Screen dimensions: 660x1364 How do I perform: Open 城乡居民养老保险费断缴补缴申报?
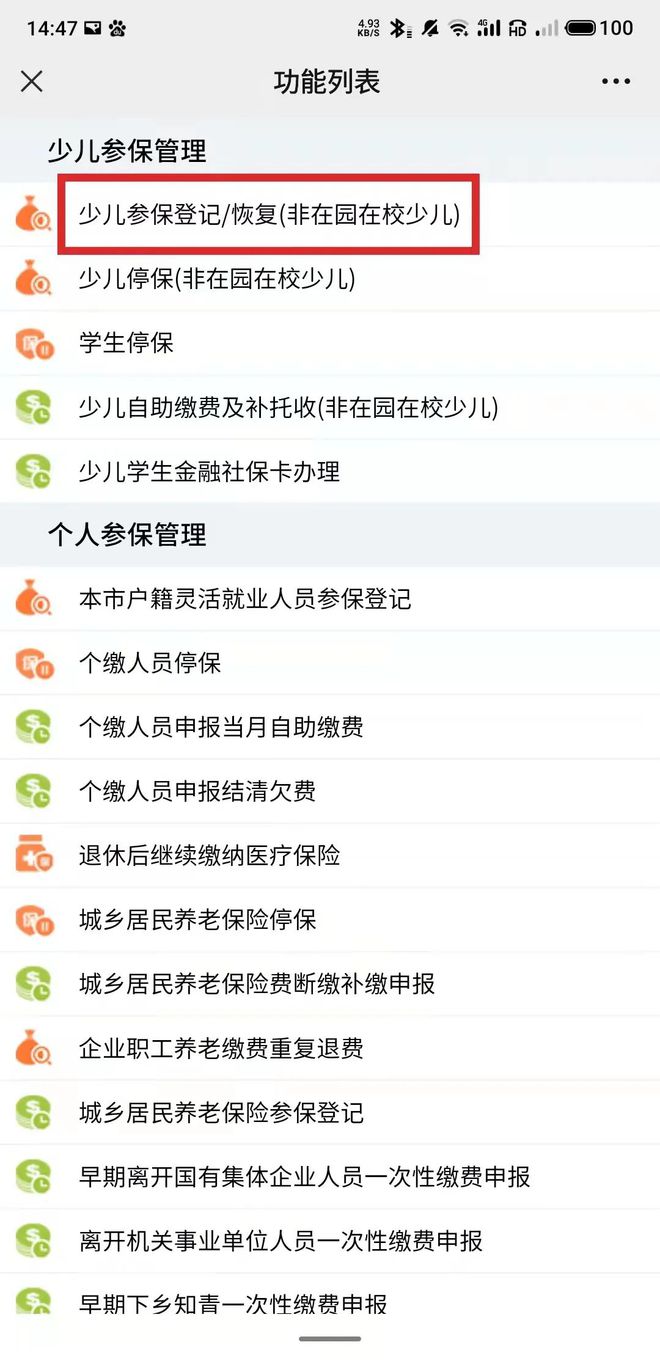click(330, 983)
